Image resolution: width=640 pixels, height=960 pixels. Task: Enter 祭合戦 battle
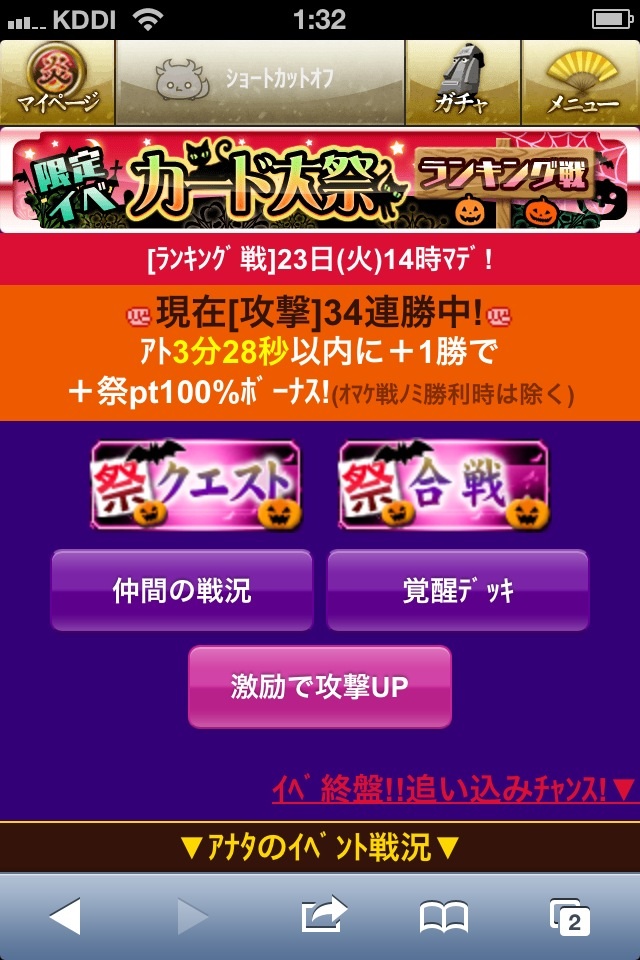443,485
